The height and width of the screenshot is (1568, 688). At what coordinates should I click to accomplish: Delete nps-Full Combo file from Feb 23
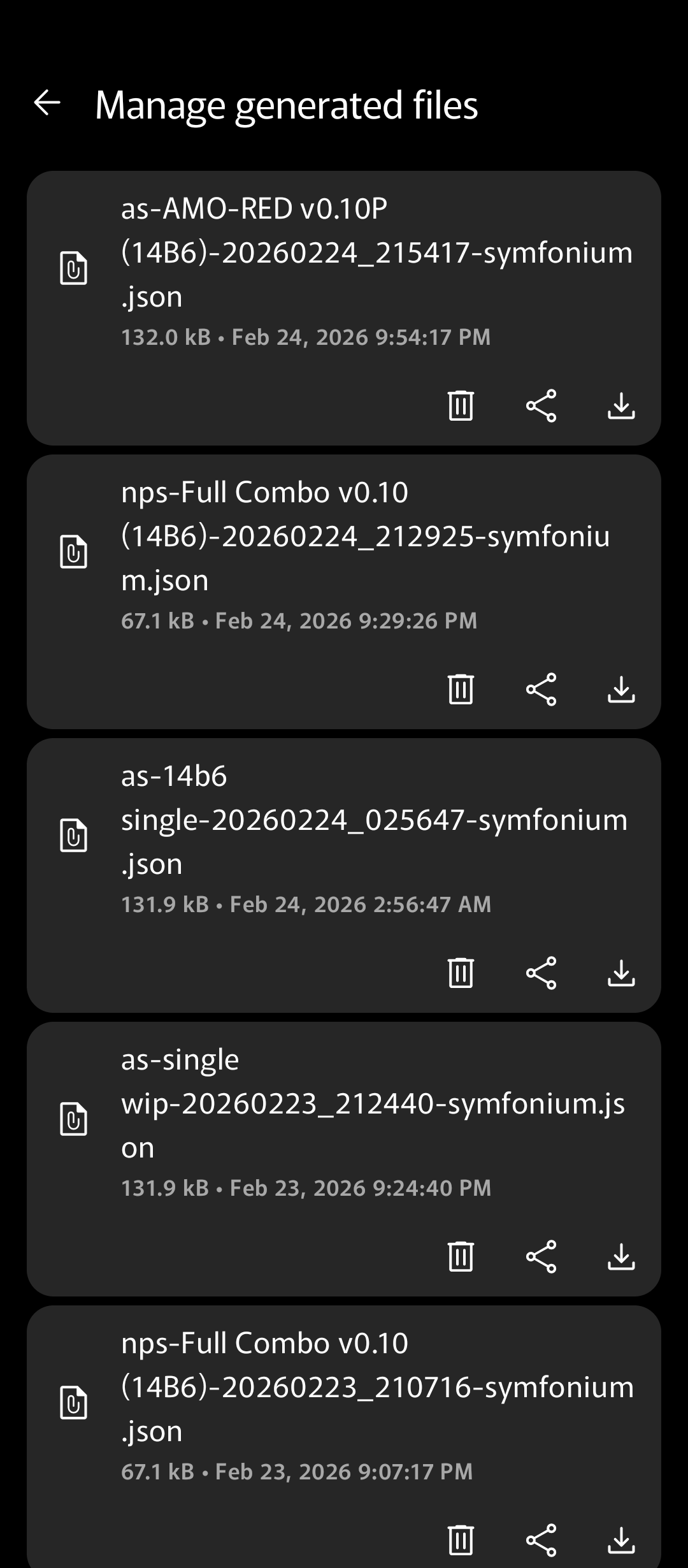point(461,1540)
